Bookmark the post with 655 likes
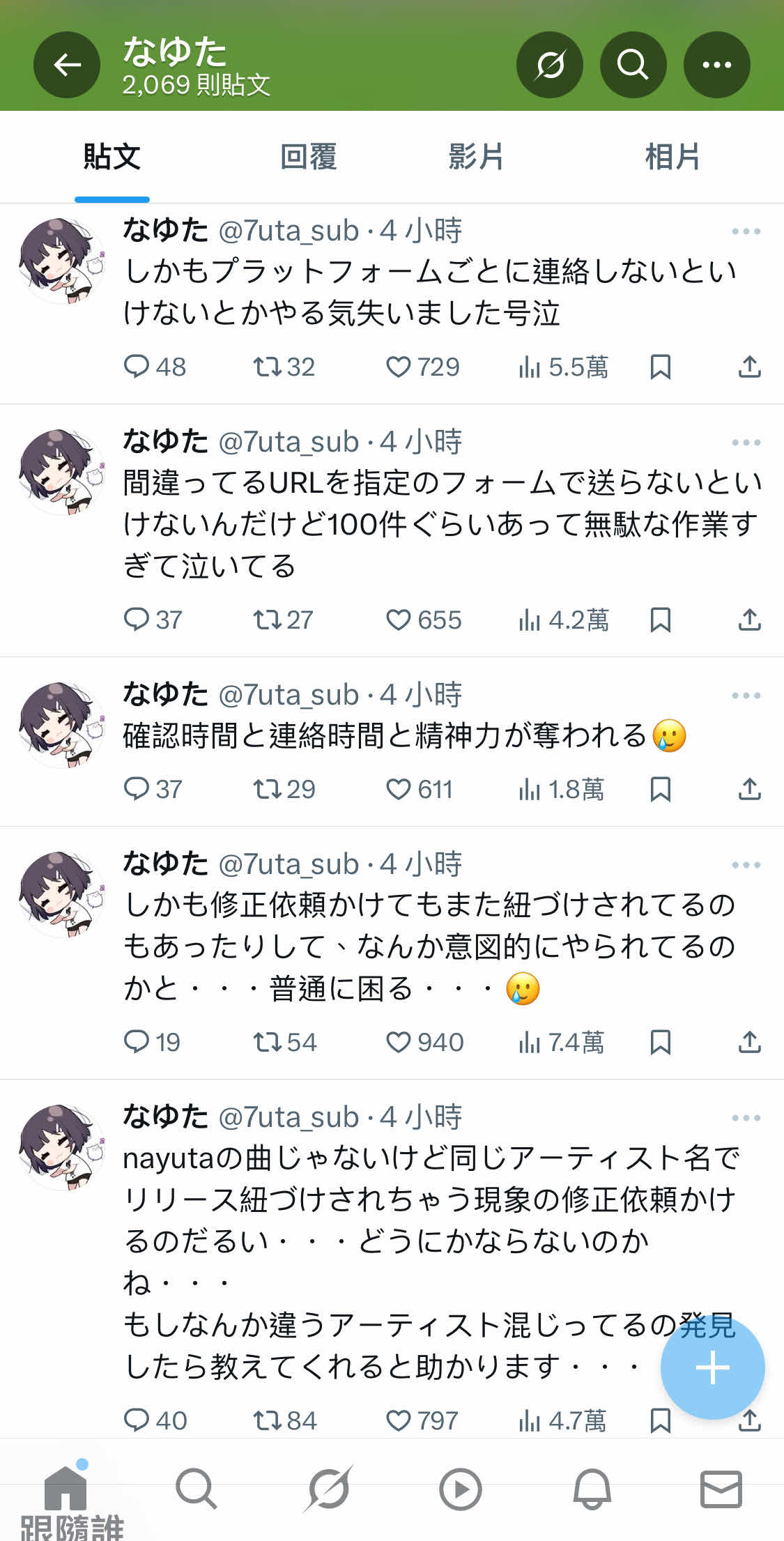 pos(660,620)
